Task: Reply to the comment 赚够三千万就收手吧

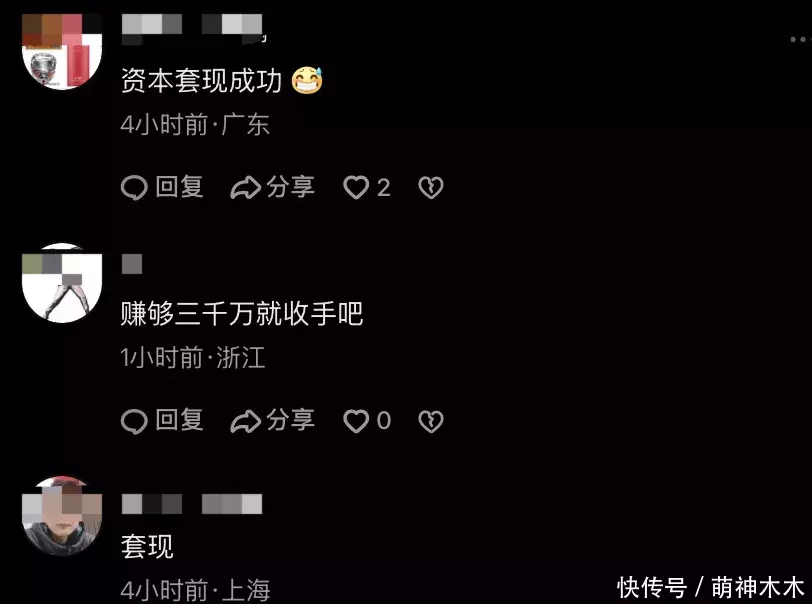Action: (x=162, y=421)
